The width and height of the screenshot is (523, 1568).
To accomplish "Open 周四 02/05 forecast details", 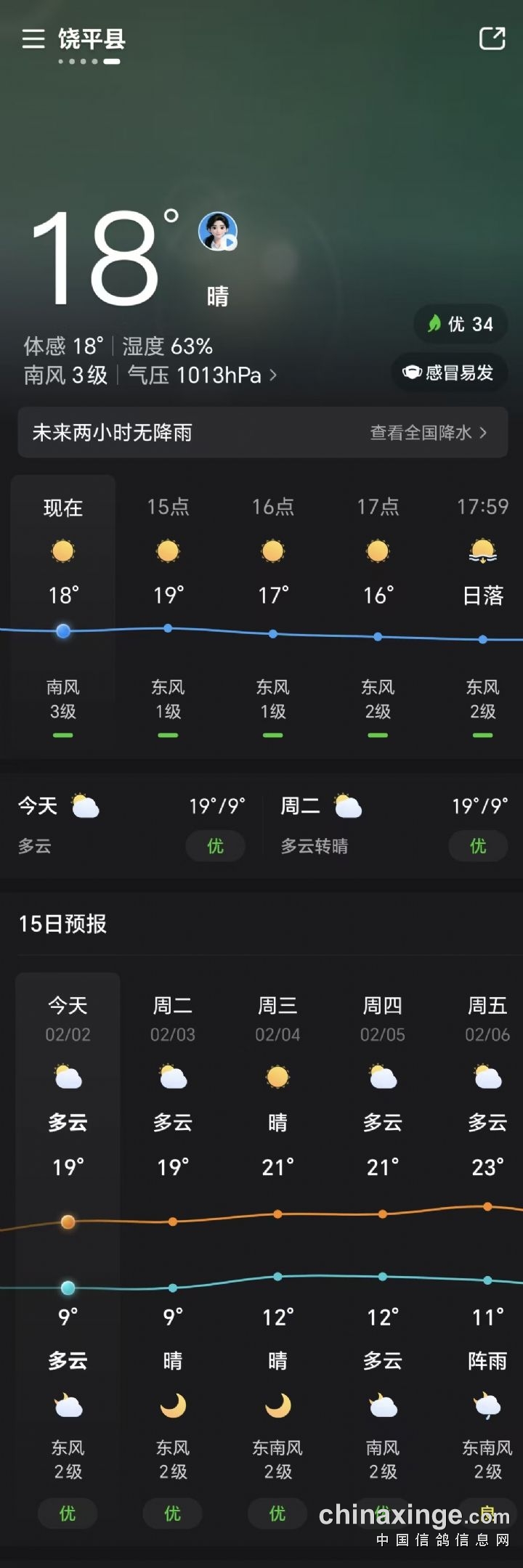I will [x=383, y=1235].
